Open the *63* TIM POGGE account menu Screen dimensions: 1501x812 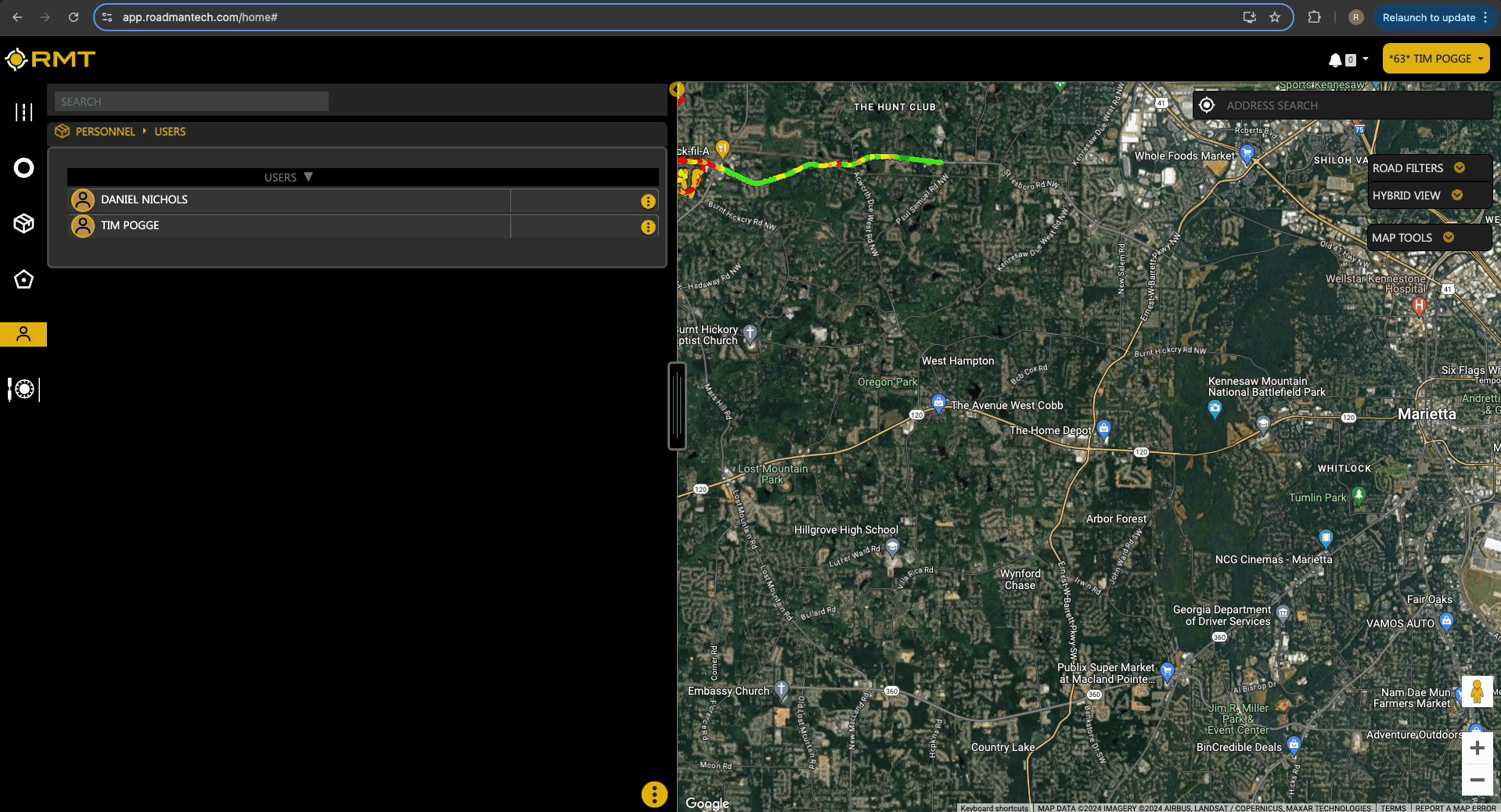(x=1435, y=59)
